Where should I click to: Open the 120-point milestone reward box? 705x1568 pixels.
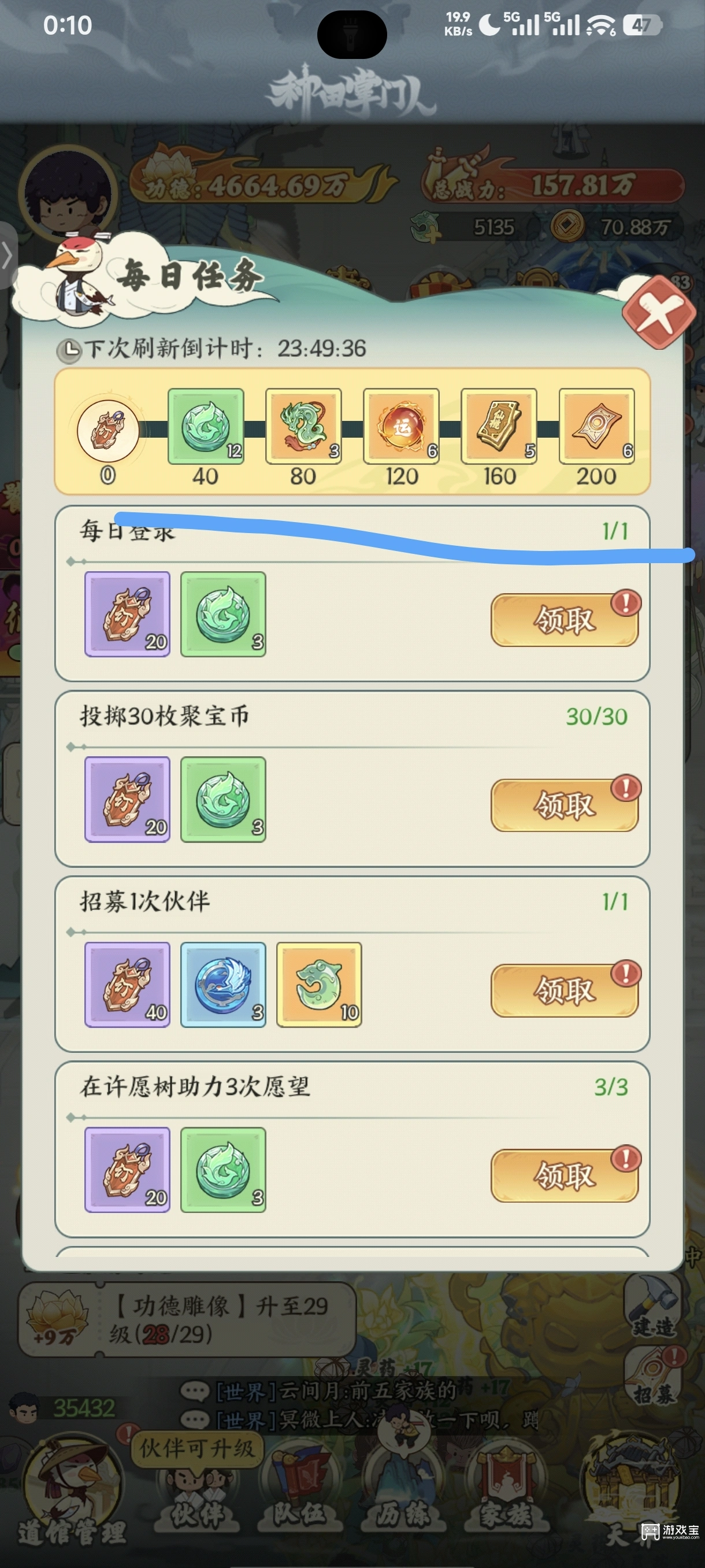[401, 427]
